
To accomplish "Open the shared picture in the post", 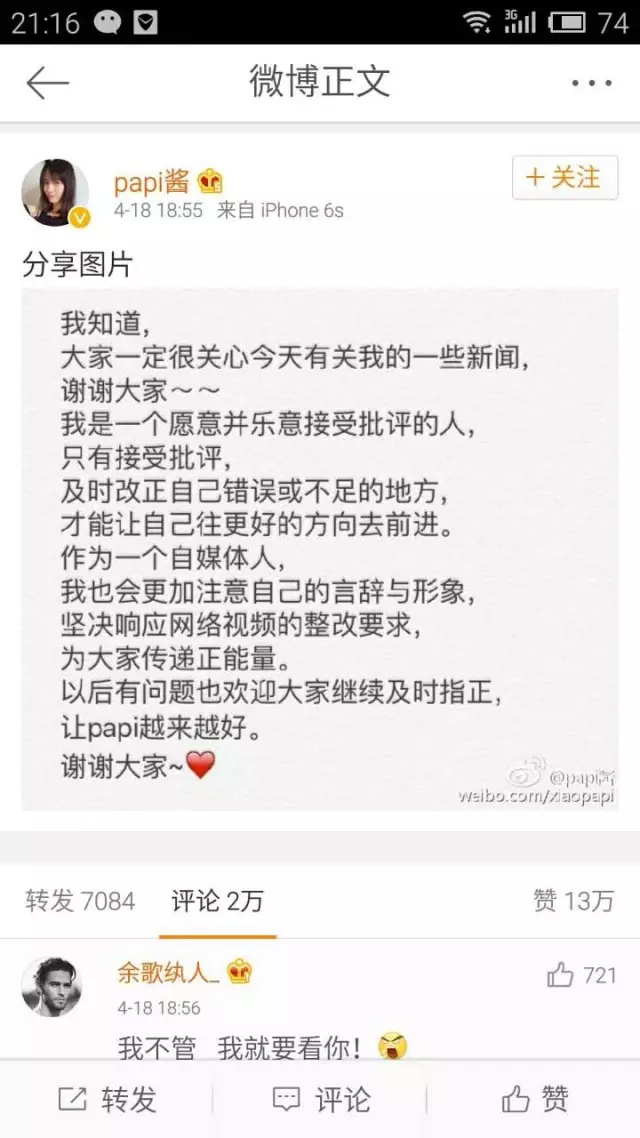I will [x=319, y=549].
